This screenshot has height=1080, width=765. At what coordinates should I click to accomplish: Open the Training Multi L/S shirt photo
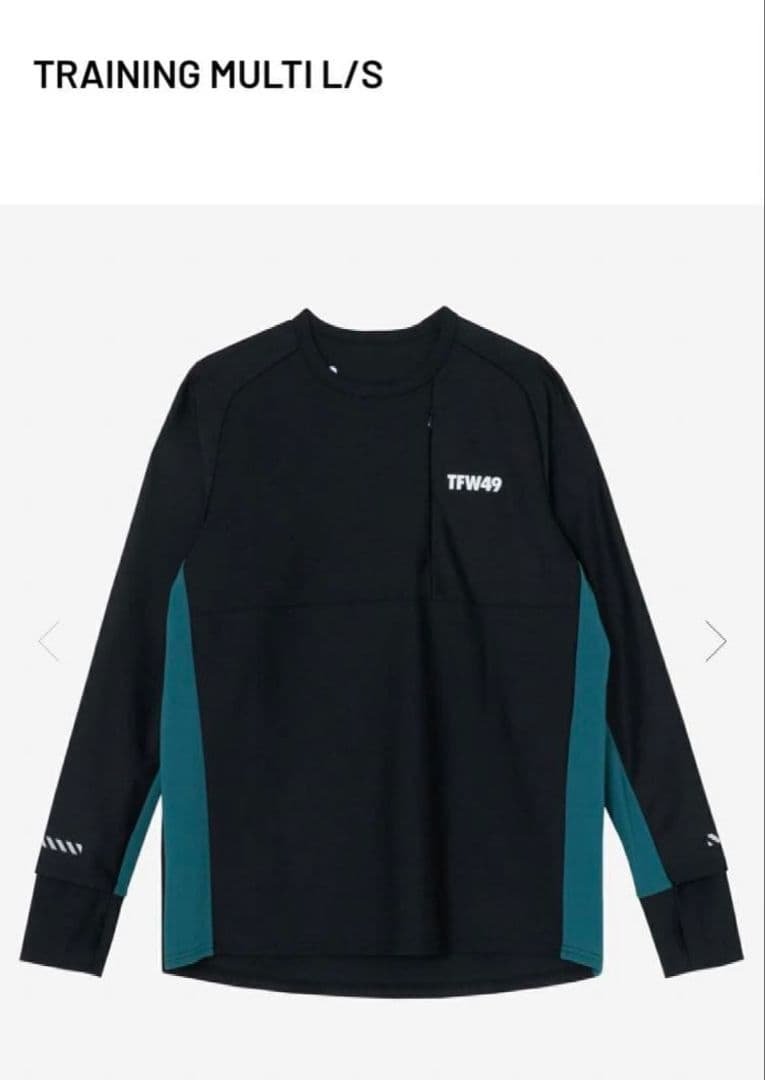(380, 640)
